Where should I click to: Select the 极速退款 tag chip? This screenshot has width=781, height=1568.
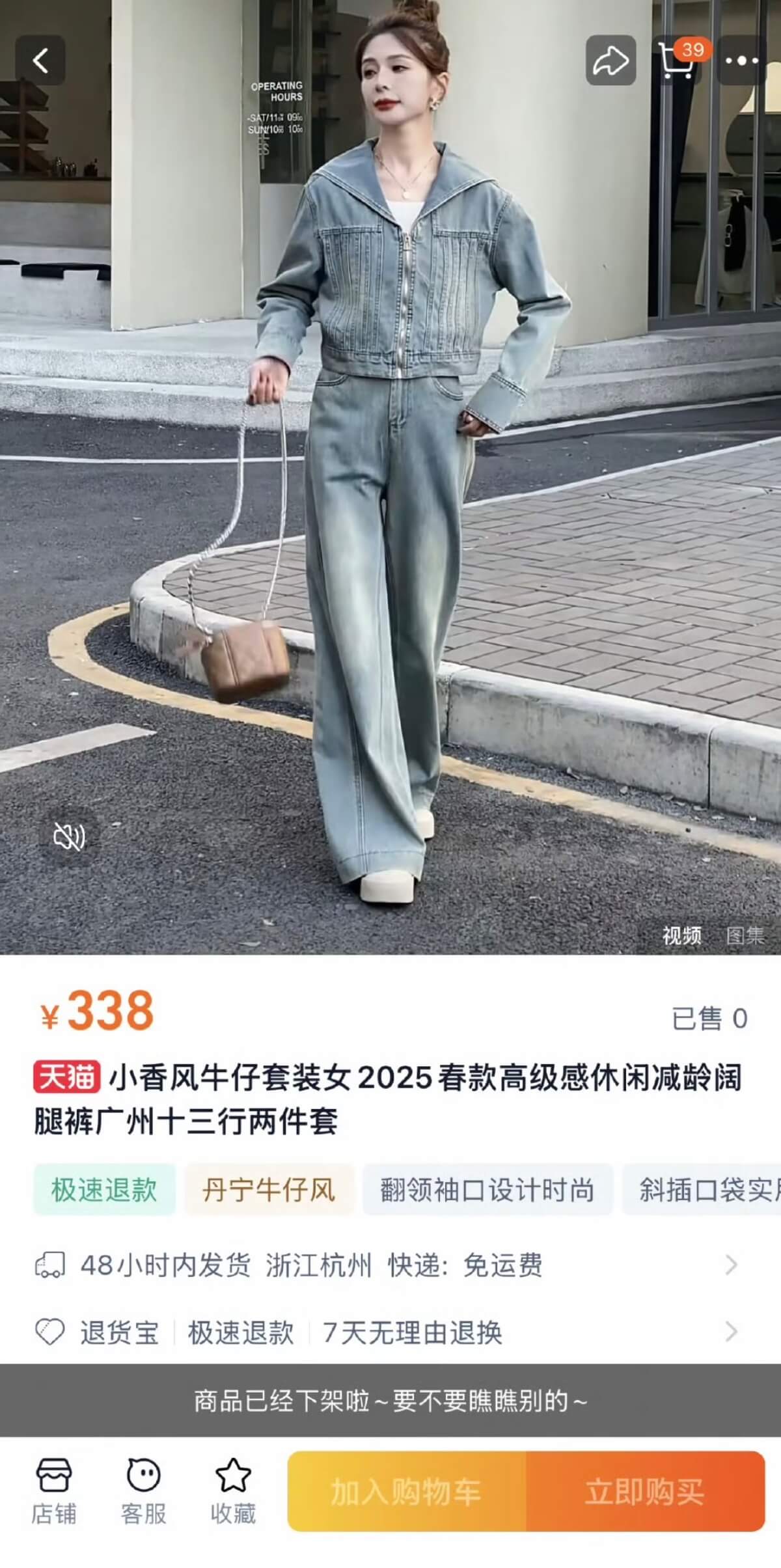click(x=104, y=1190)
